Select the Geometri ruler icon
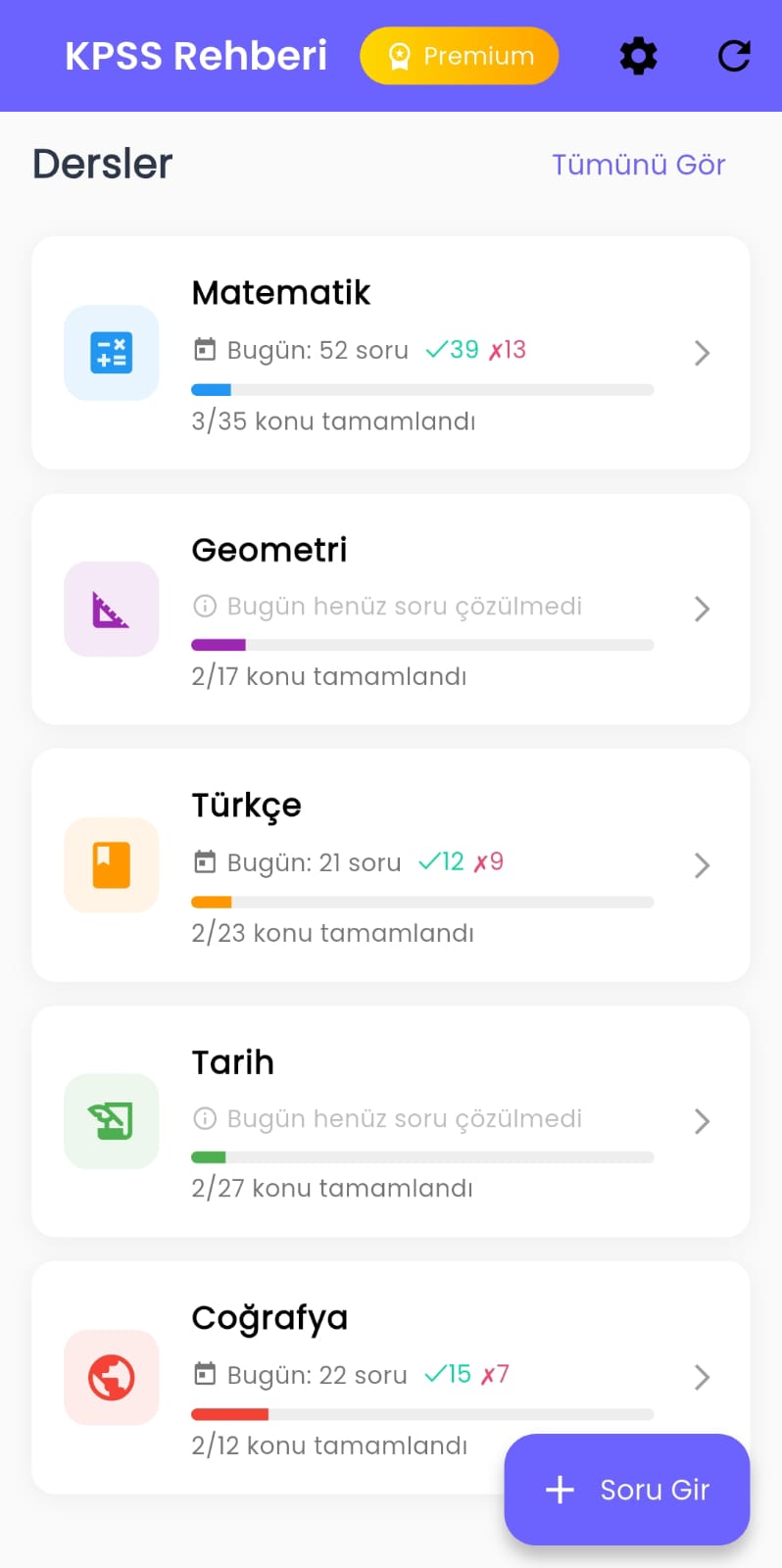This screenshot has height=1568, width=782. coord(111,609)
